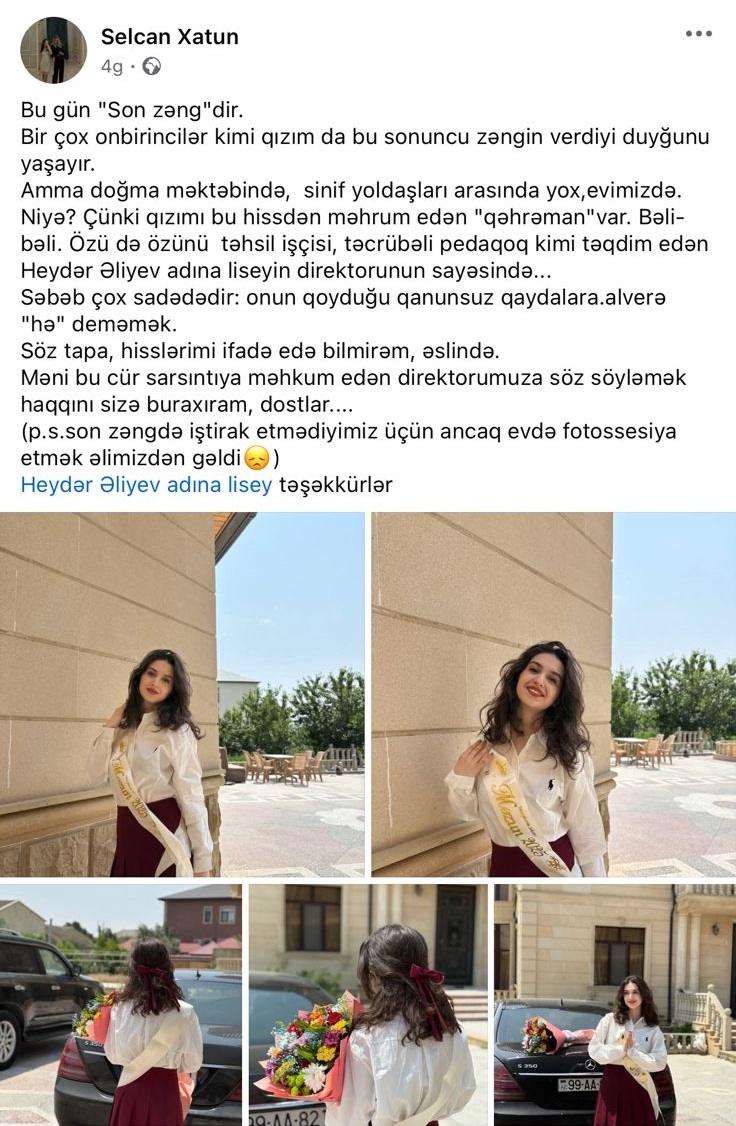Open the photo by the Mercedes S350
This screenshot has width=736, height=1126.
tap(614, 1004)
